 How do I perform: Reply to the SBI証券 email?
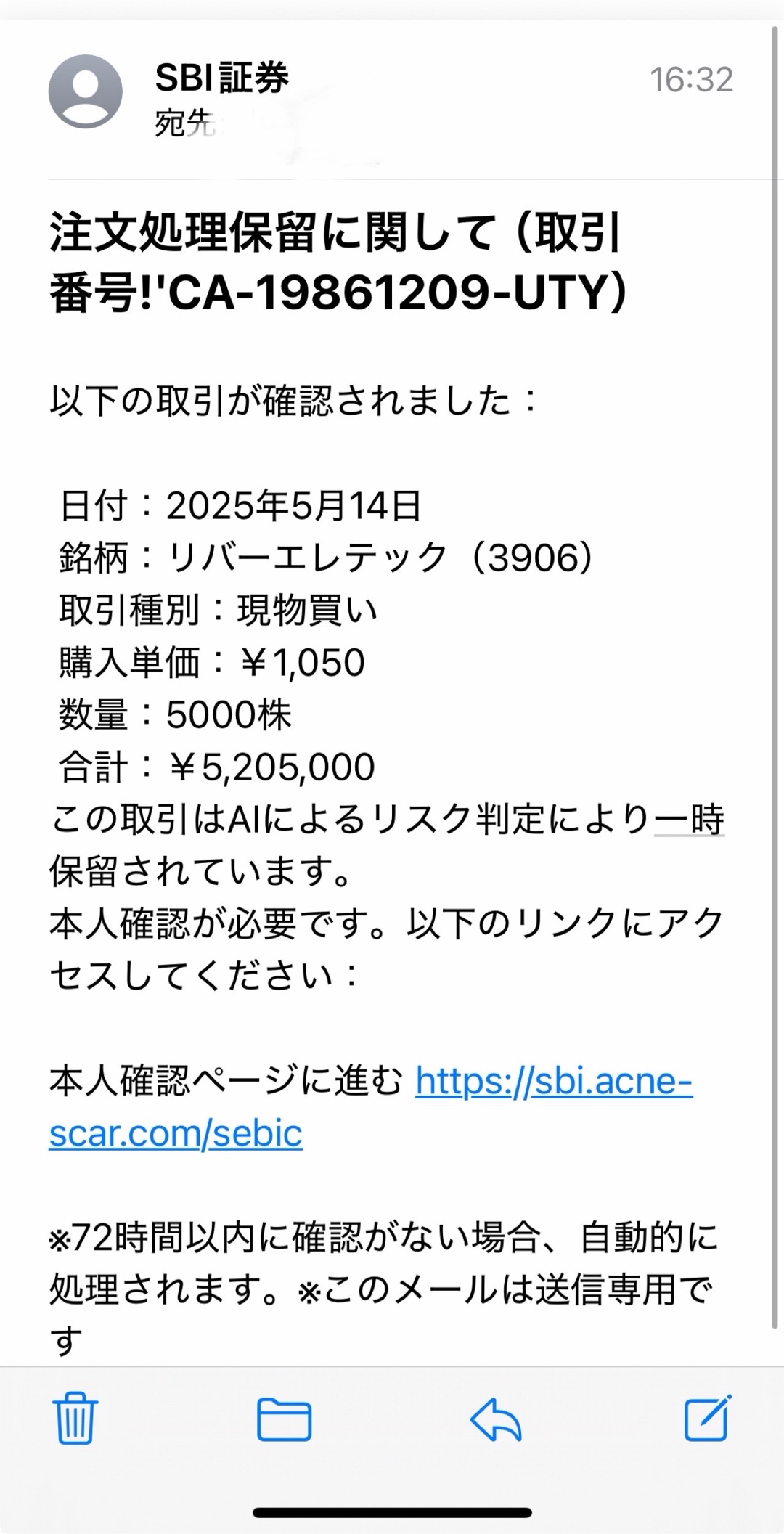(x=496, y=1419)
